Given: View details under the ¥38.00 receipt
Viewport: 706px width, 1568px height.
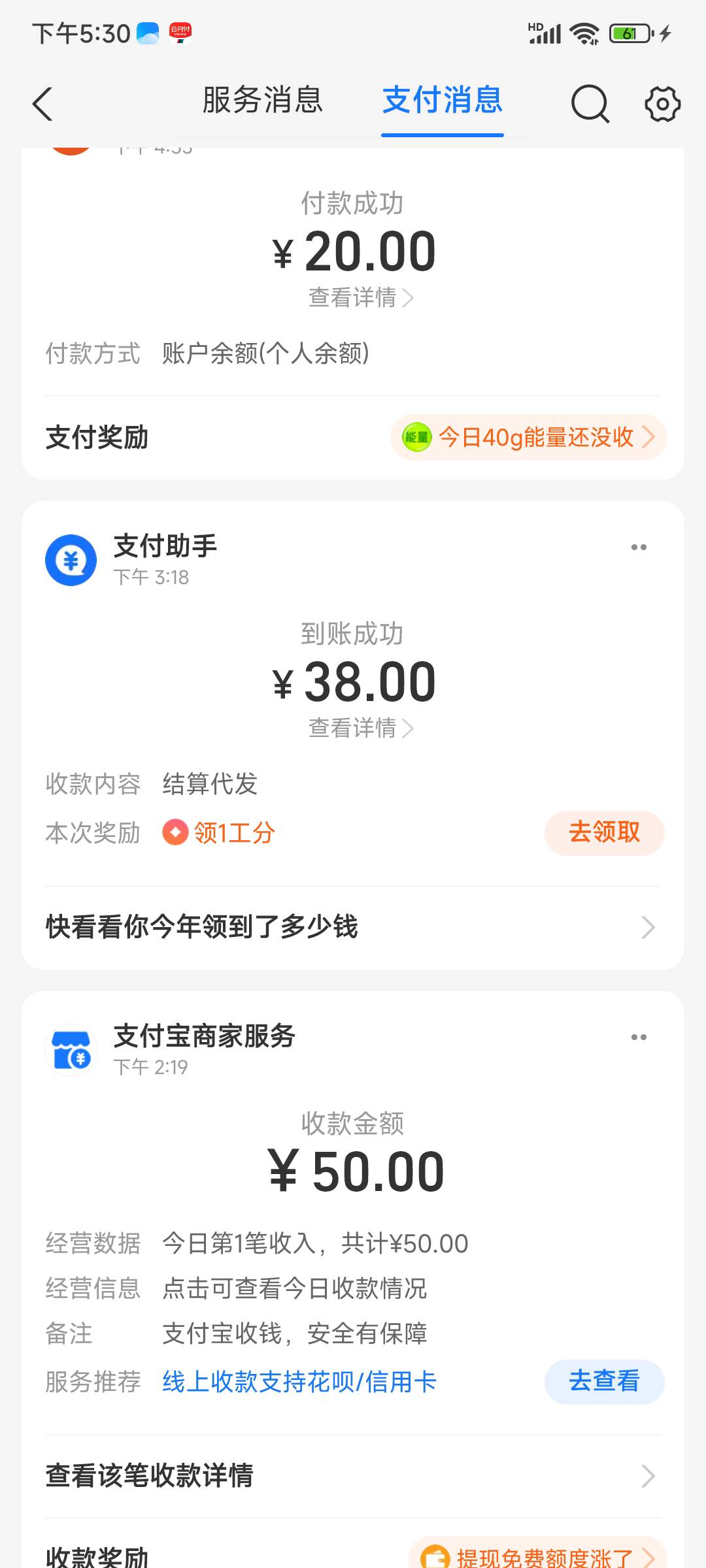Looking at the screenshot, I should (361, 728).
